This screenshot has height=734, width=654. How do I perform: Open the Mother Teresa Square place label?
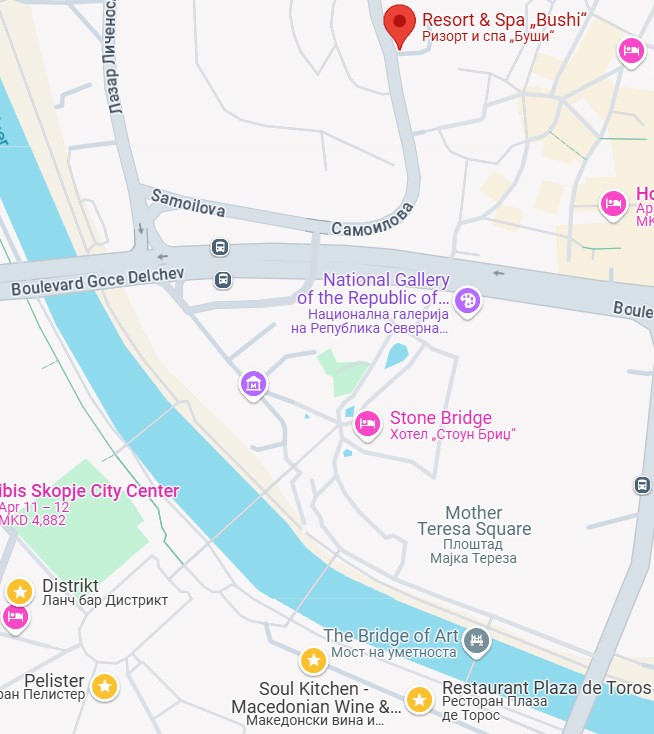point(474,521)
